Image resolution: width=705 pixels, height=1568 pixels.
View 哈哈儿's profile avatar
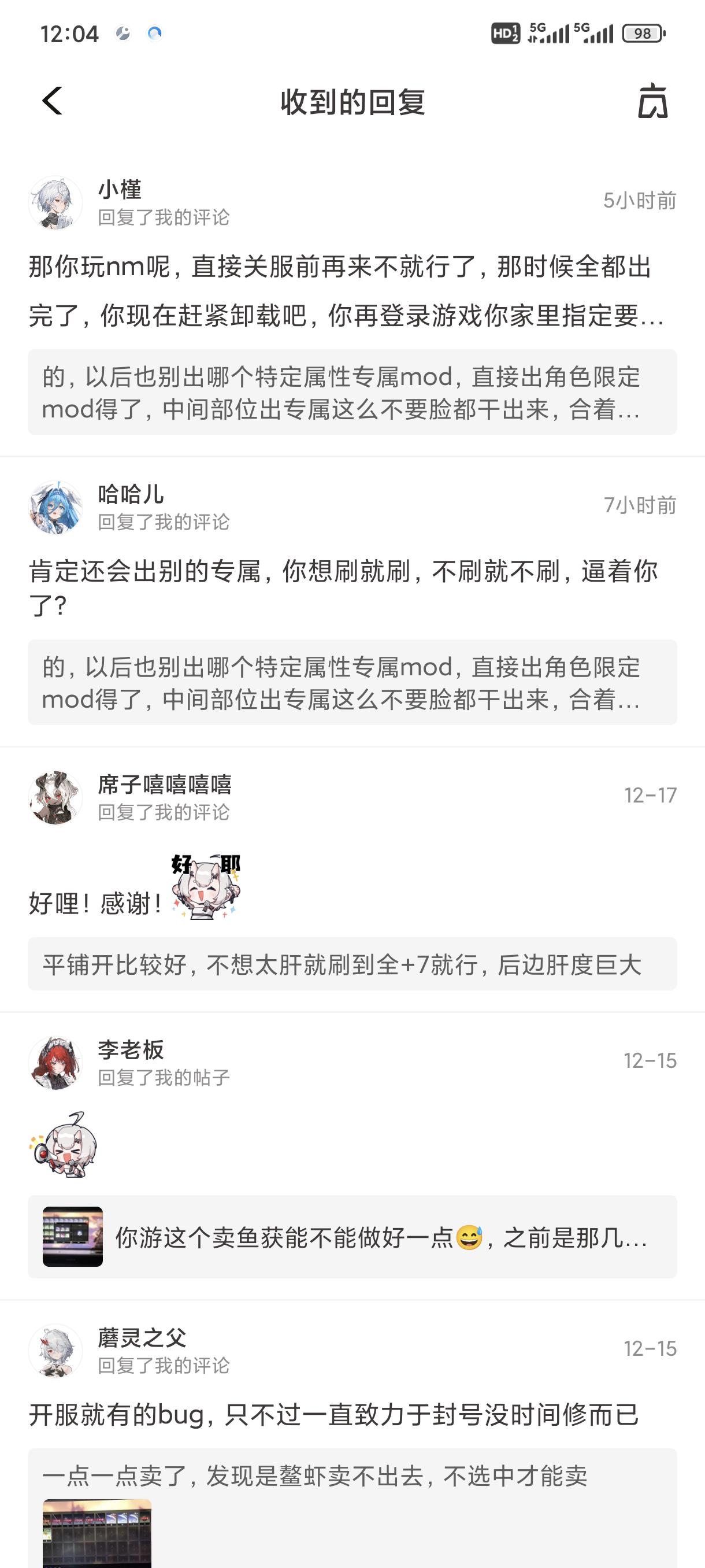[x=55, y=507]
